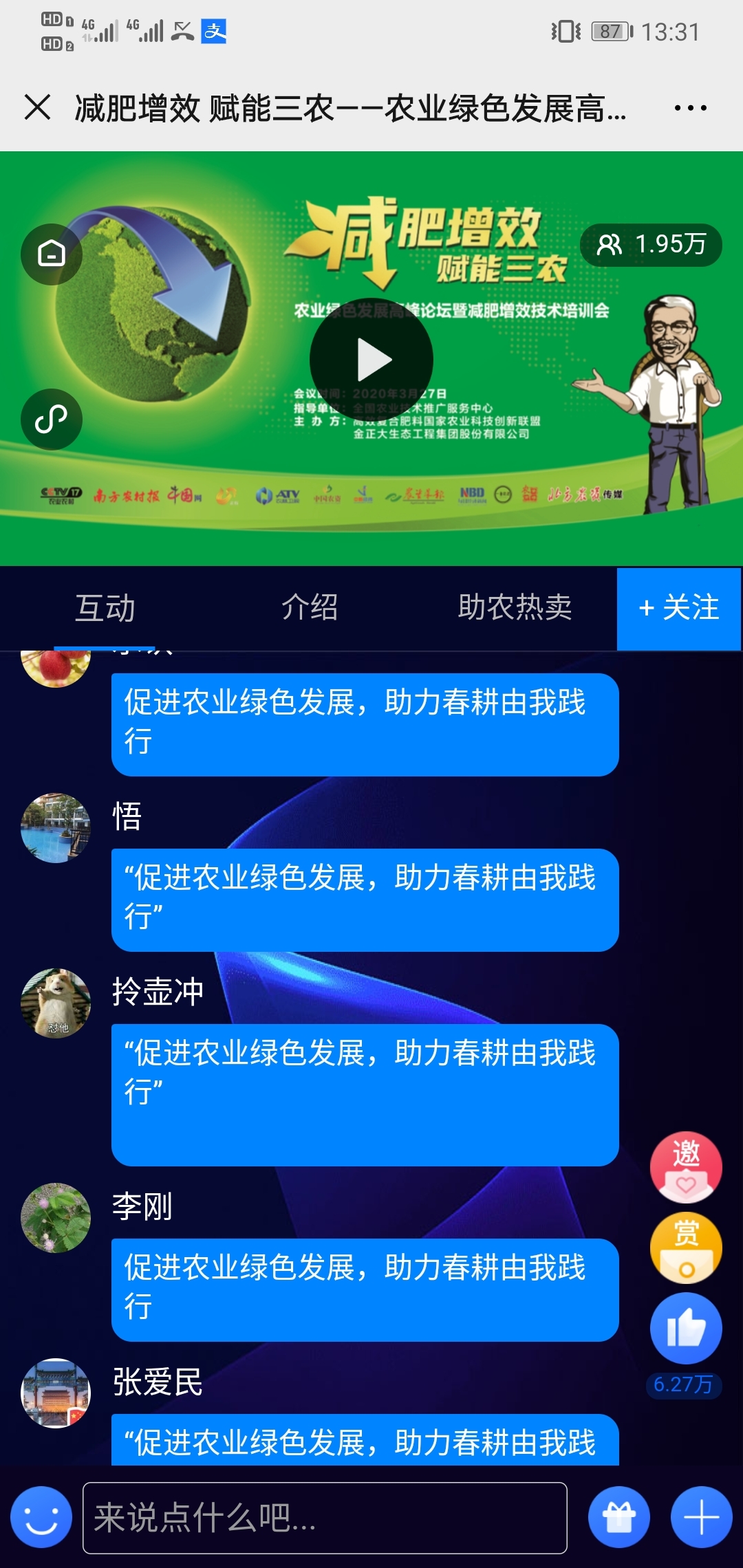Like the stream with thumbs-up
The image size is (743, 1568).
(x=686, y=1329)
